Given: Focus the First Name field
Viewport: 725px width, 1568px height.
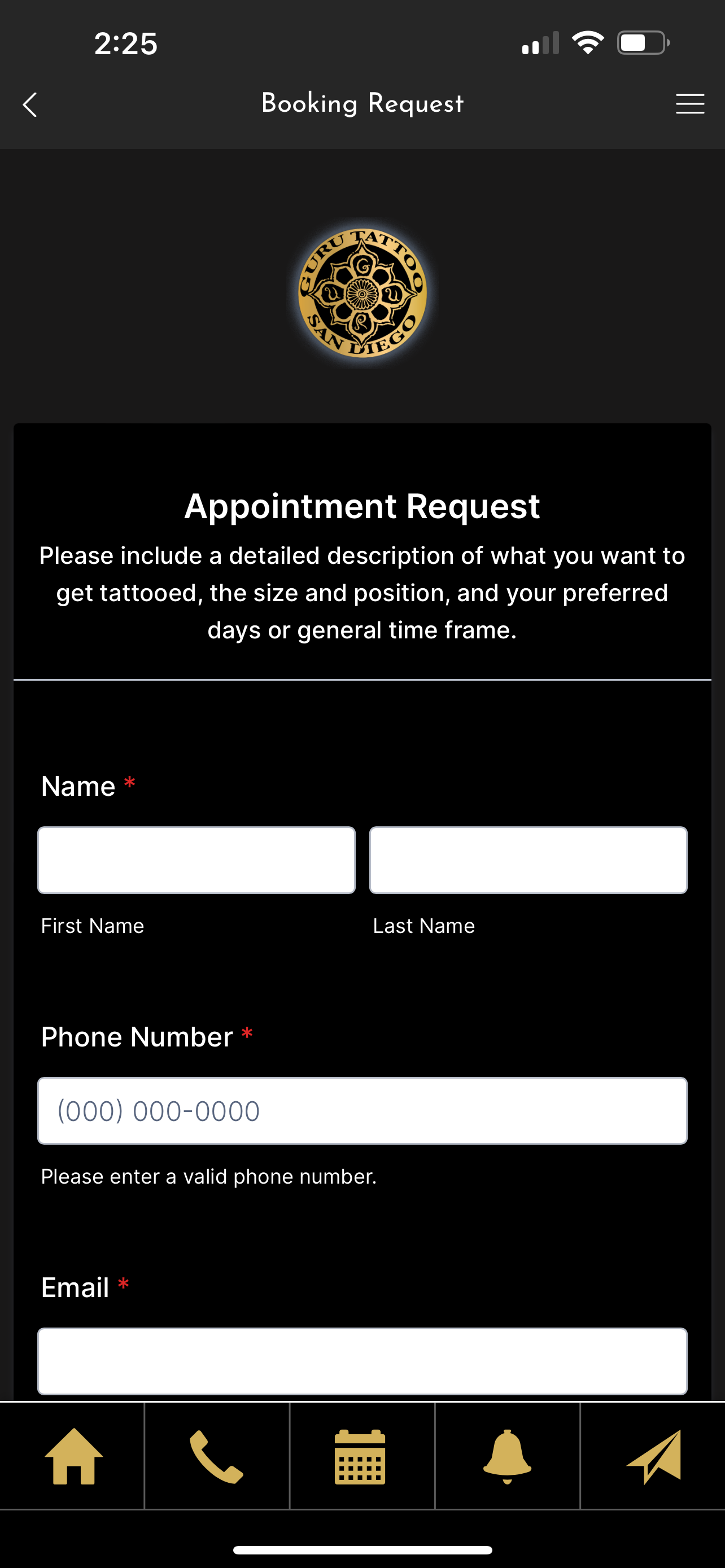Looking at the screenshot, I should coord(196,860).
